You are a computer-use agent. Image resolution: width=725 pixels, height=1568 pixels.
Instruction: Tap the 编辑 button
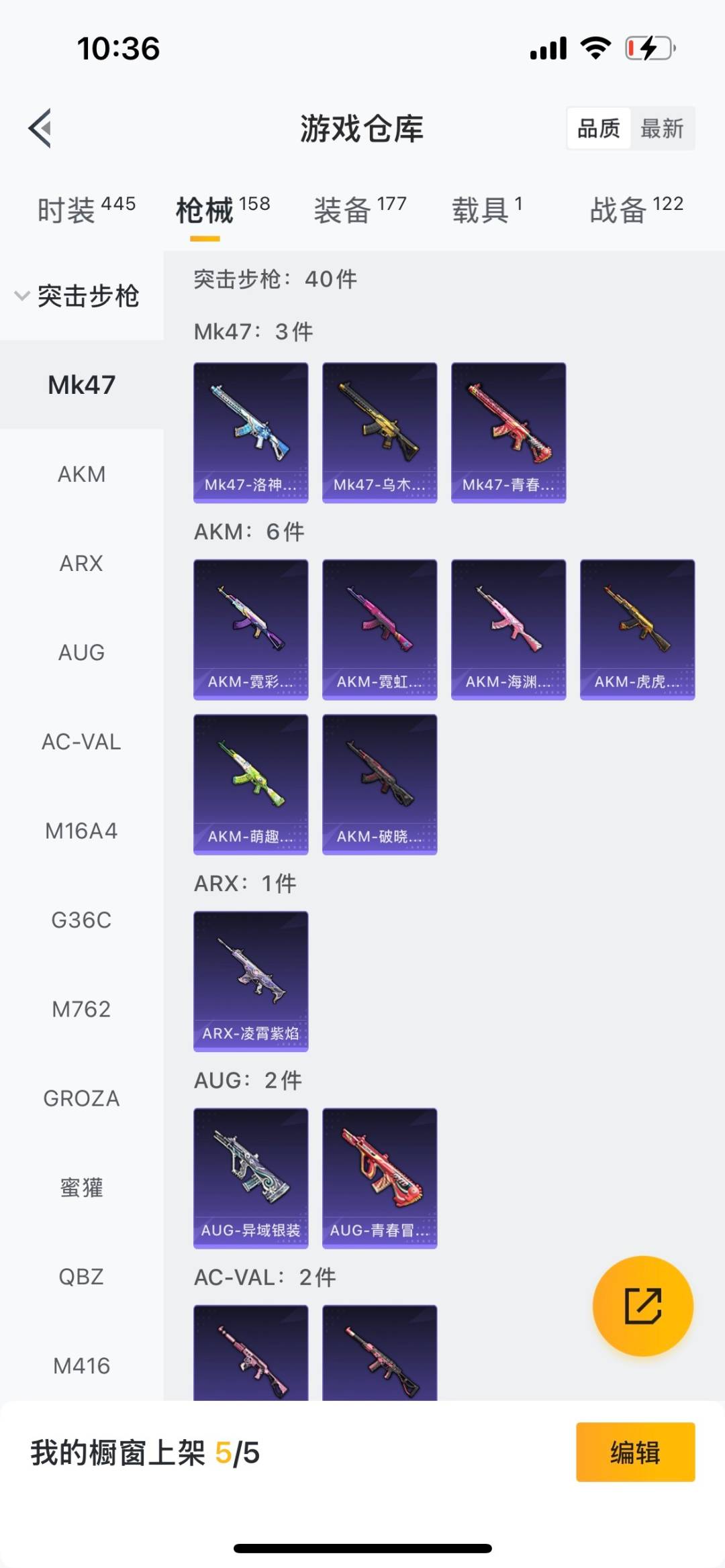coord(635,1453)
